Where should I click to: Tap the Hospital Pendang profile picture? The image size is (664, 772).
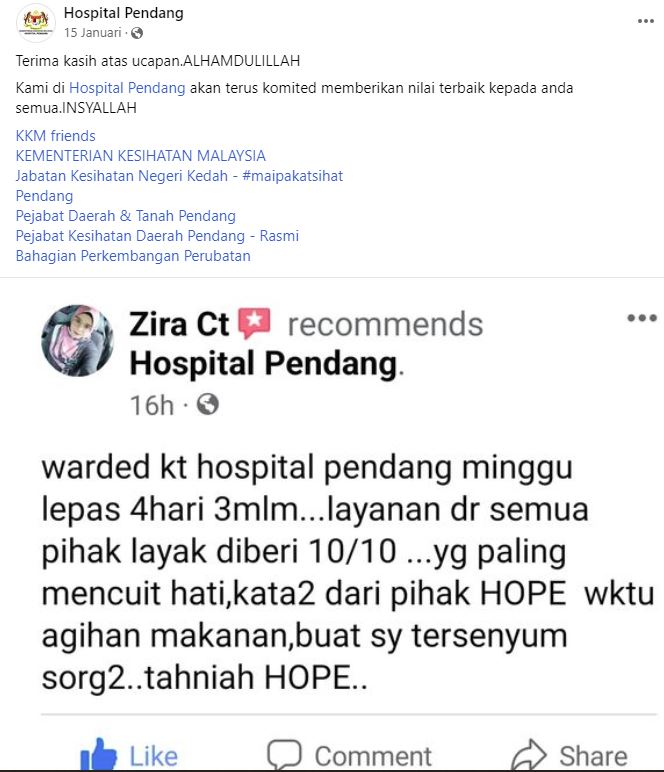35,22
